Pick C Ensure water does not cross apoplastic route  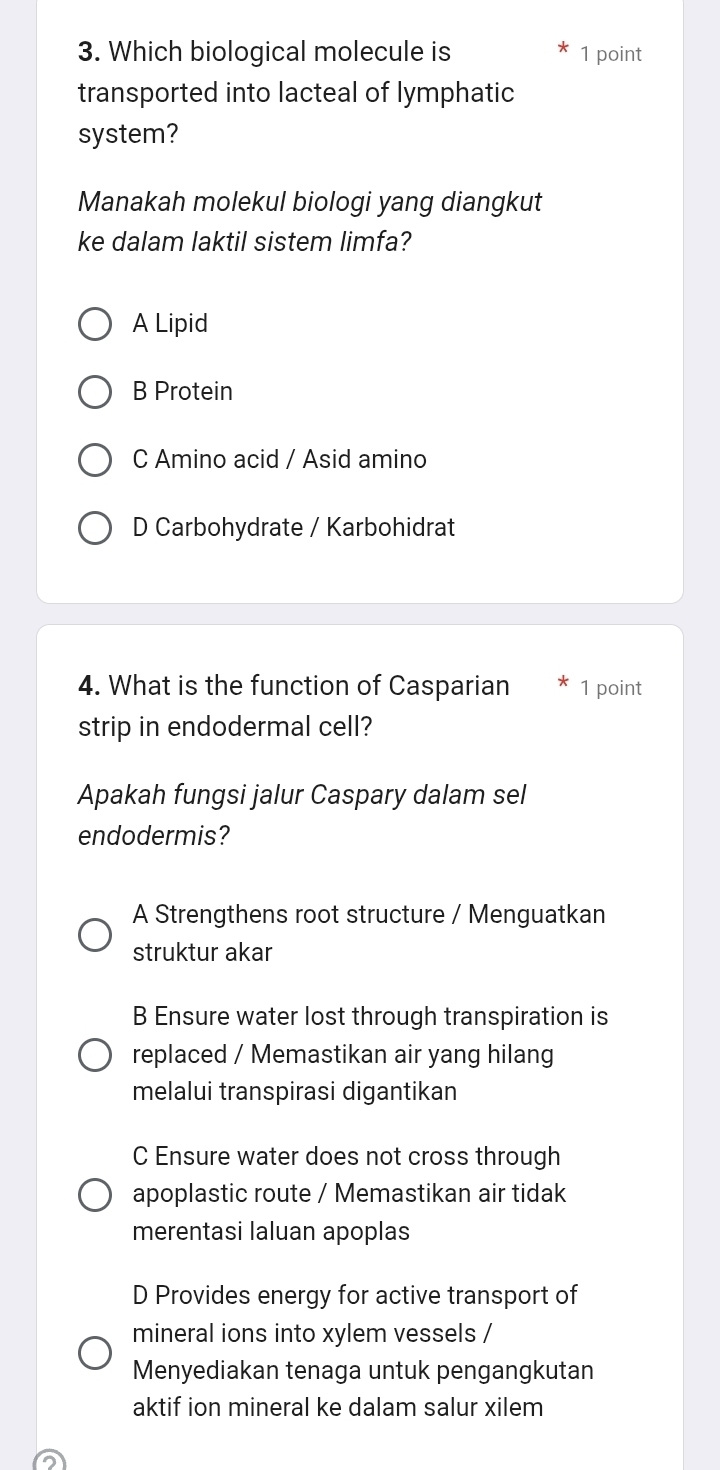[95, 1194]
